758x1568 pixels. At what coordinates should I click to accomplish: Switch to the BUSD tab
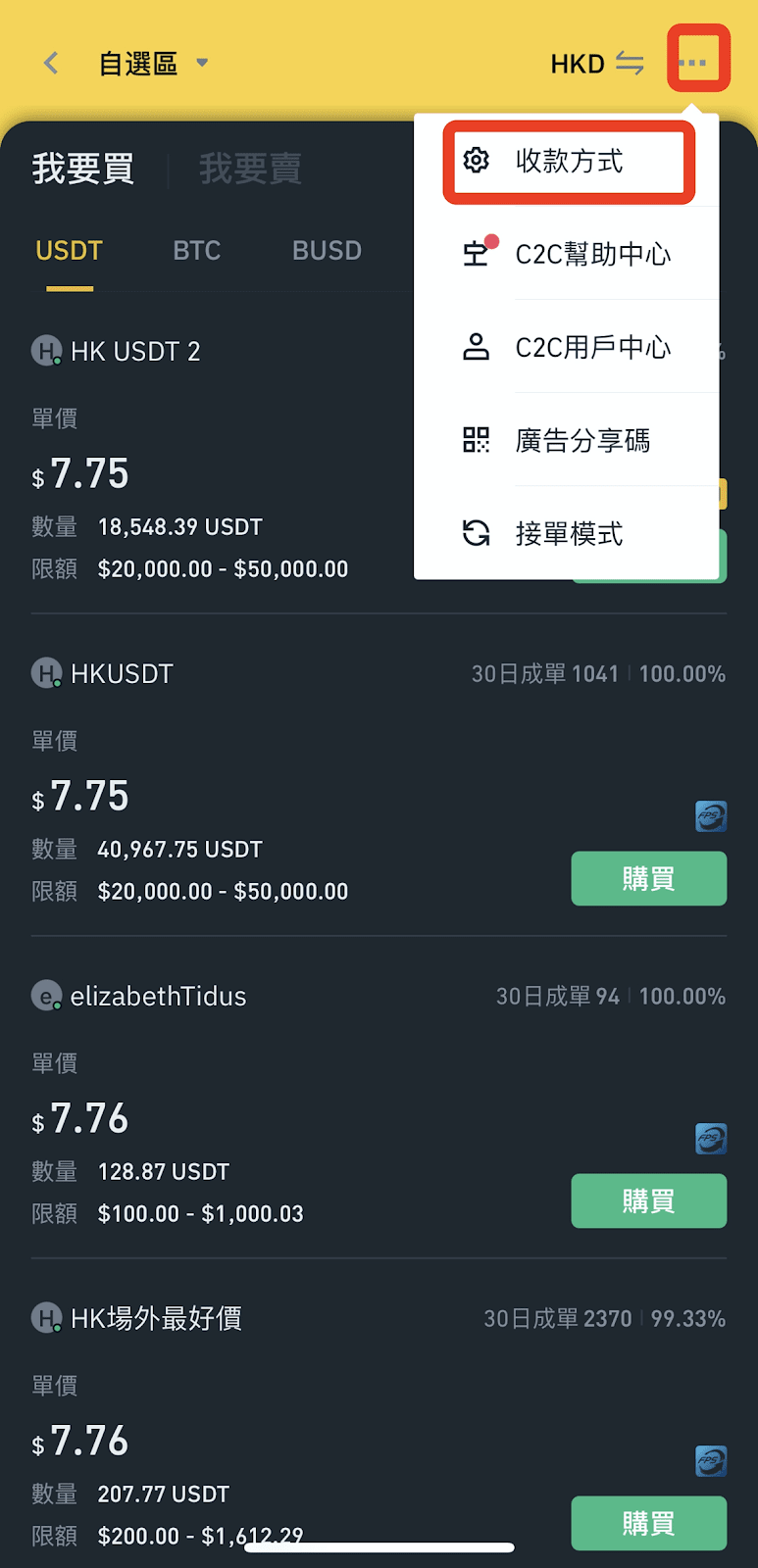(x=327, y=251)
